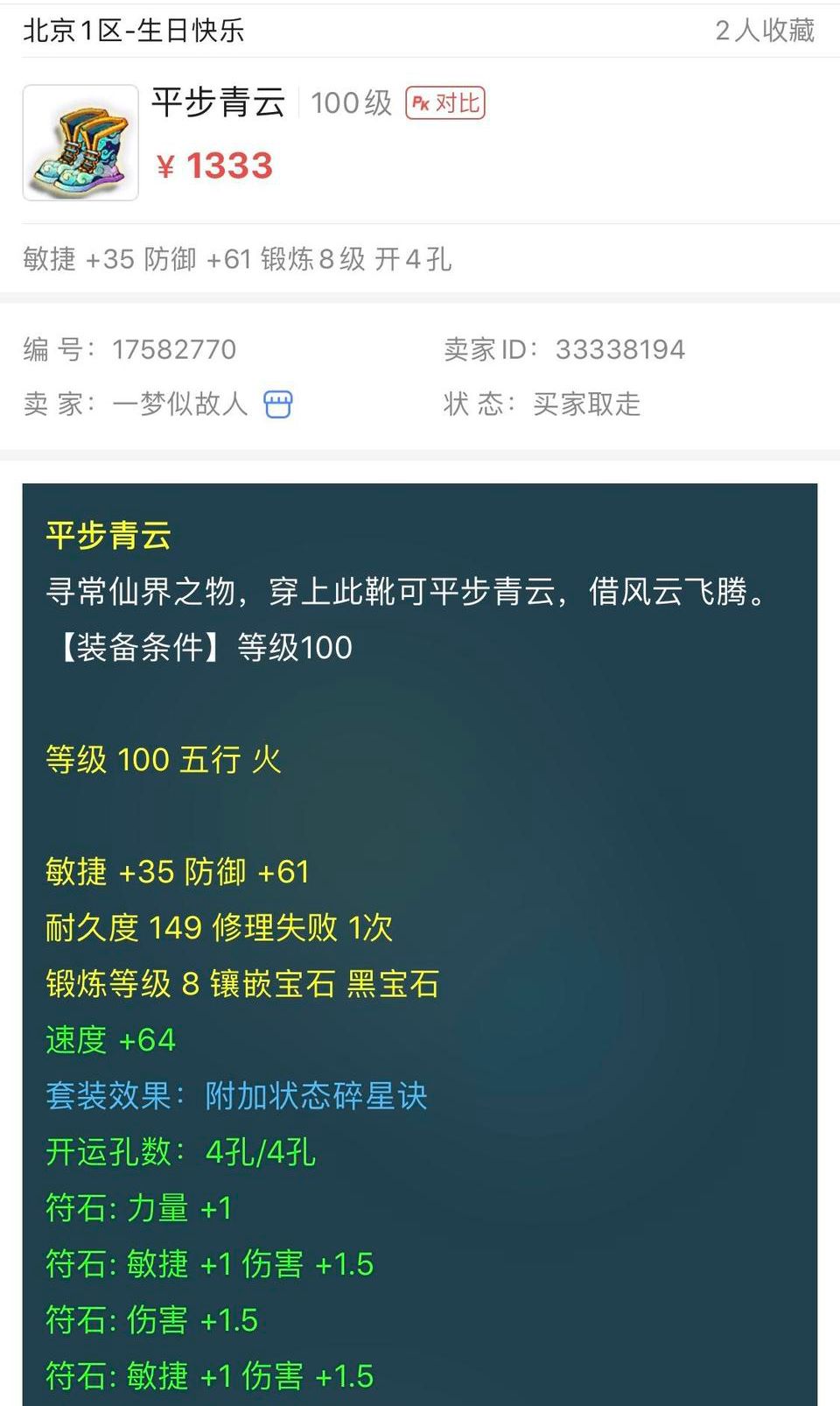This screenshot has height=1406, width=840.
Task: Open the 装备条件 equipment requirements section
Action: click(x=140, y=648)
